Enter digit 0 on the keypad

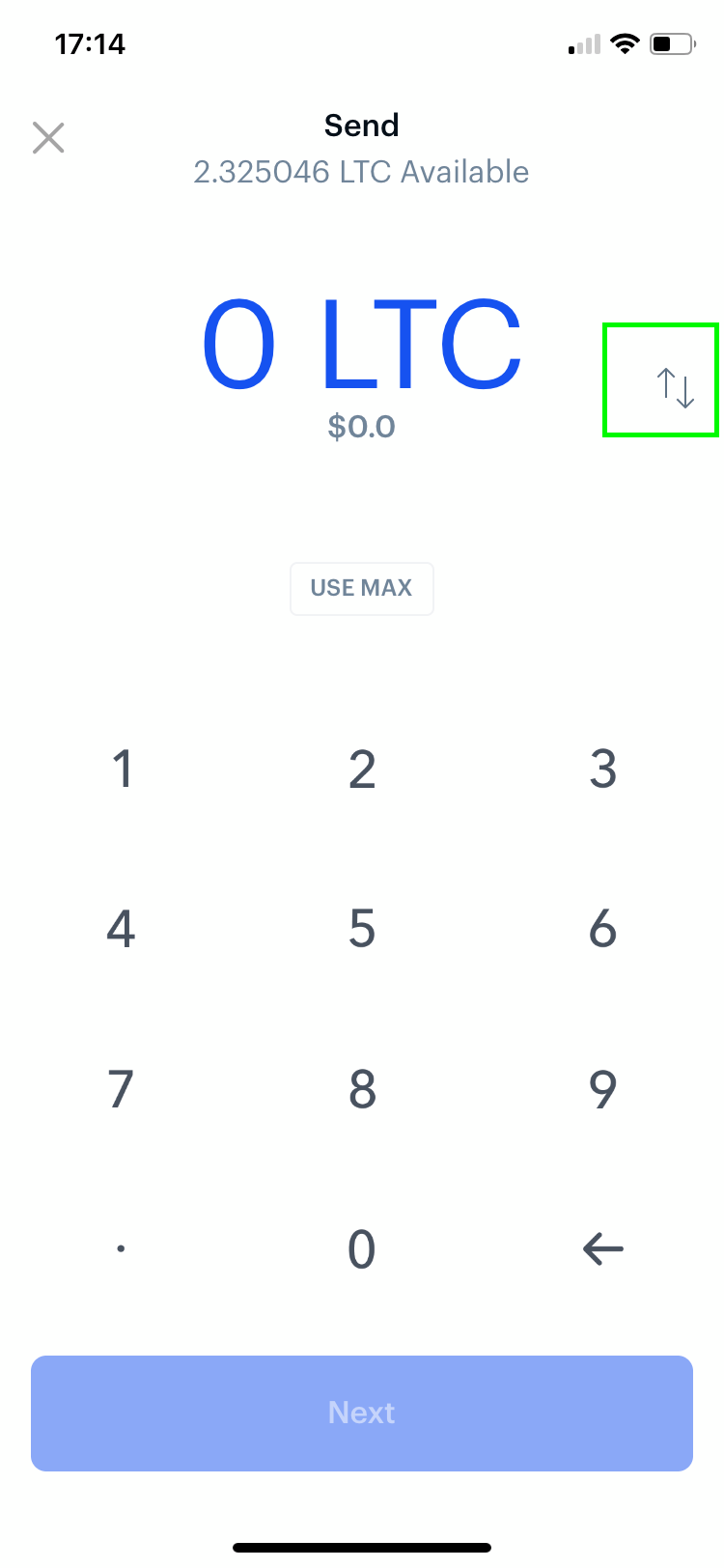pos(362,1249)
